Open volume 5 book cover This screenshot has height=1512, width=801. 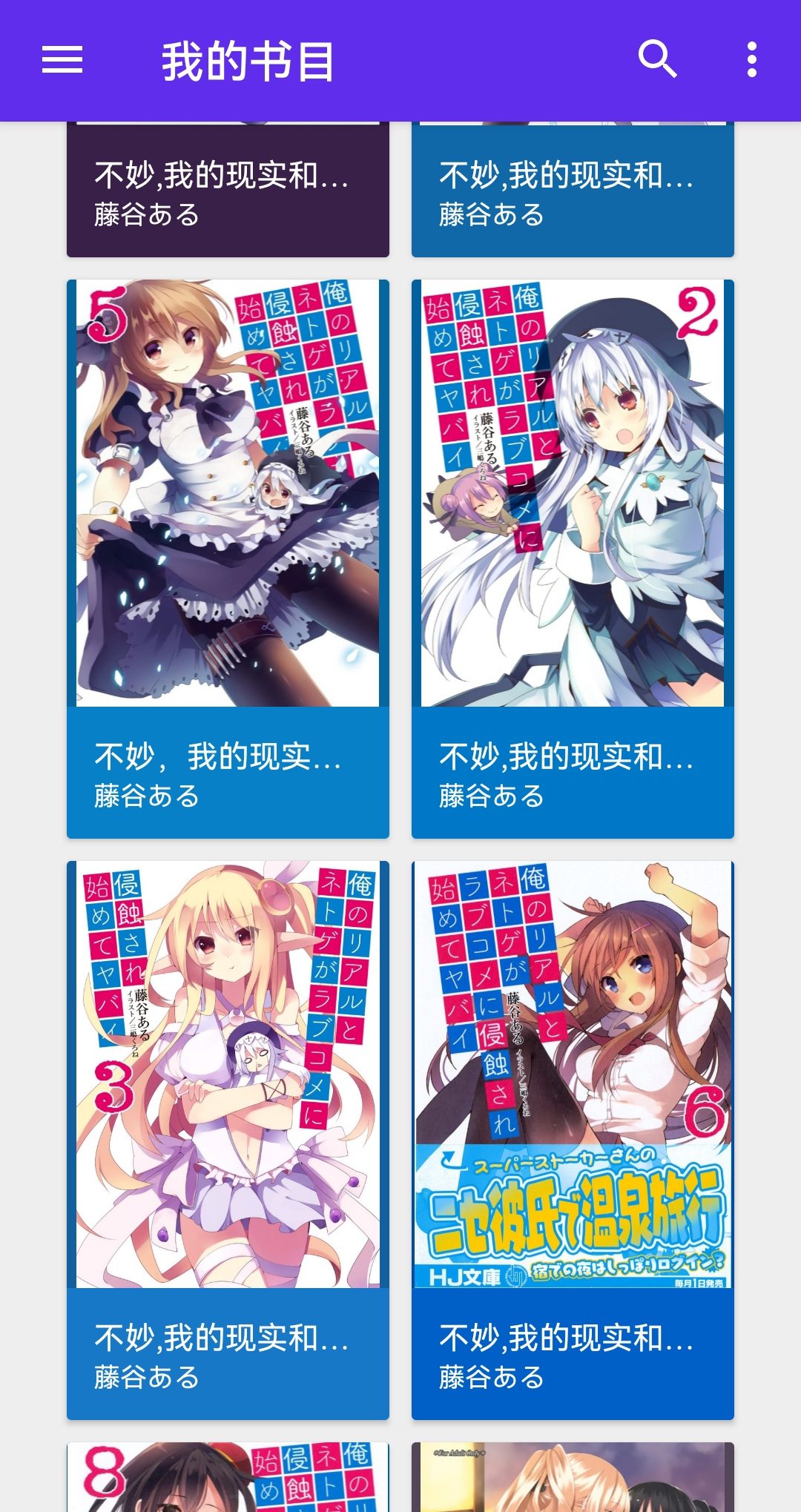(227, 489)
